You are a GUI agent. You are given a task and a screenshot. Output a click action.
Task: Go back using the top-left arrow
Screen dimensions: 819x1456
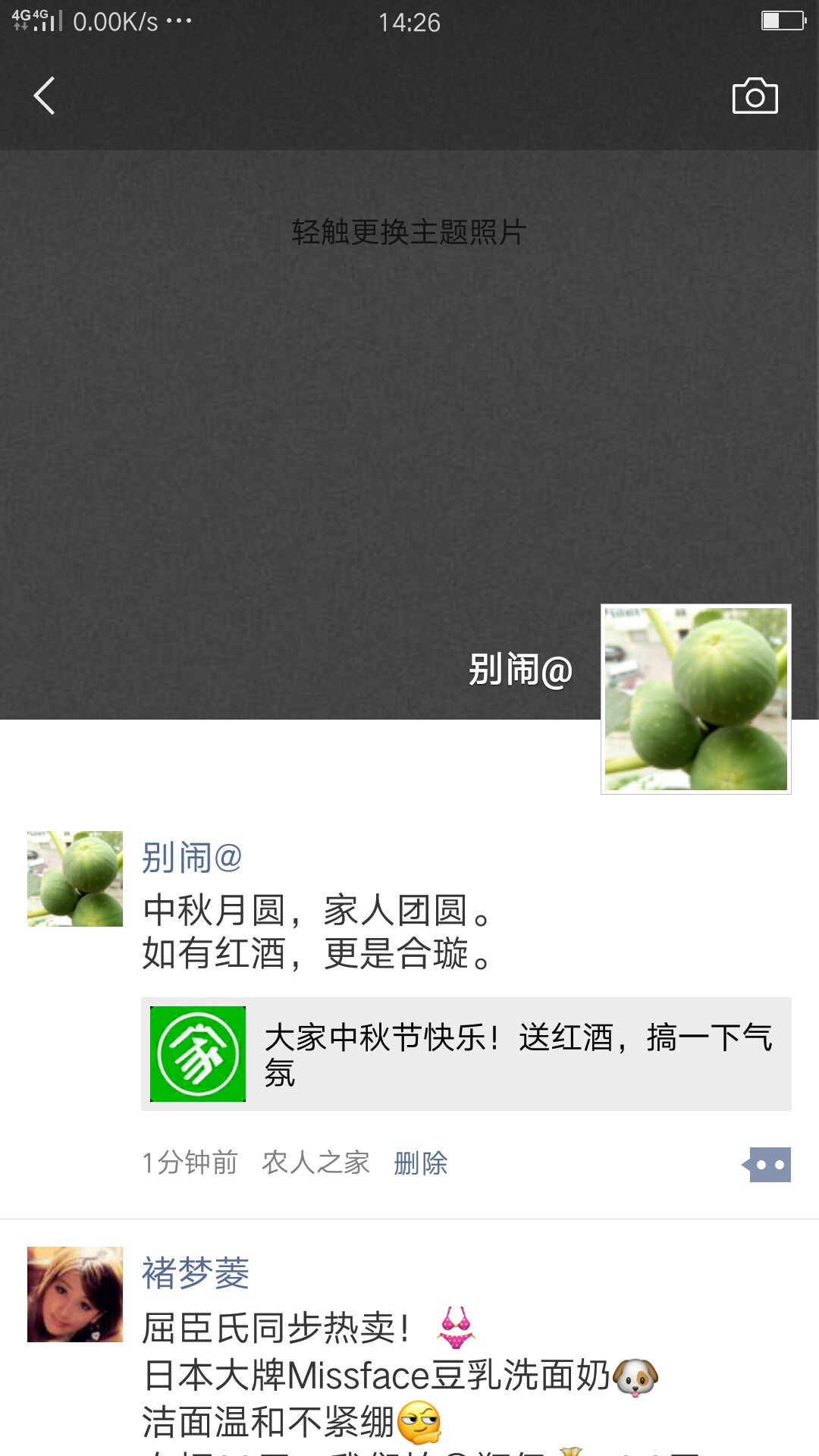[44, 96]
